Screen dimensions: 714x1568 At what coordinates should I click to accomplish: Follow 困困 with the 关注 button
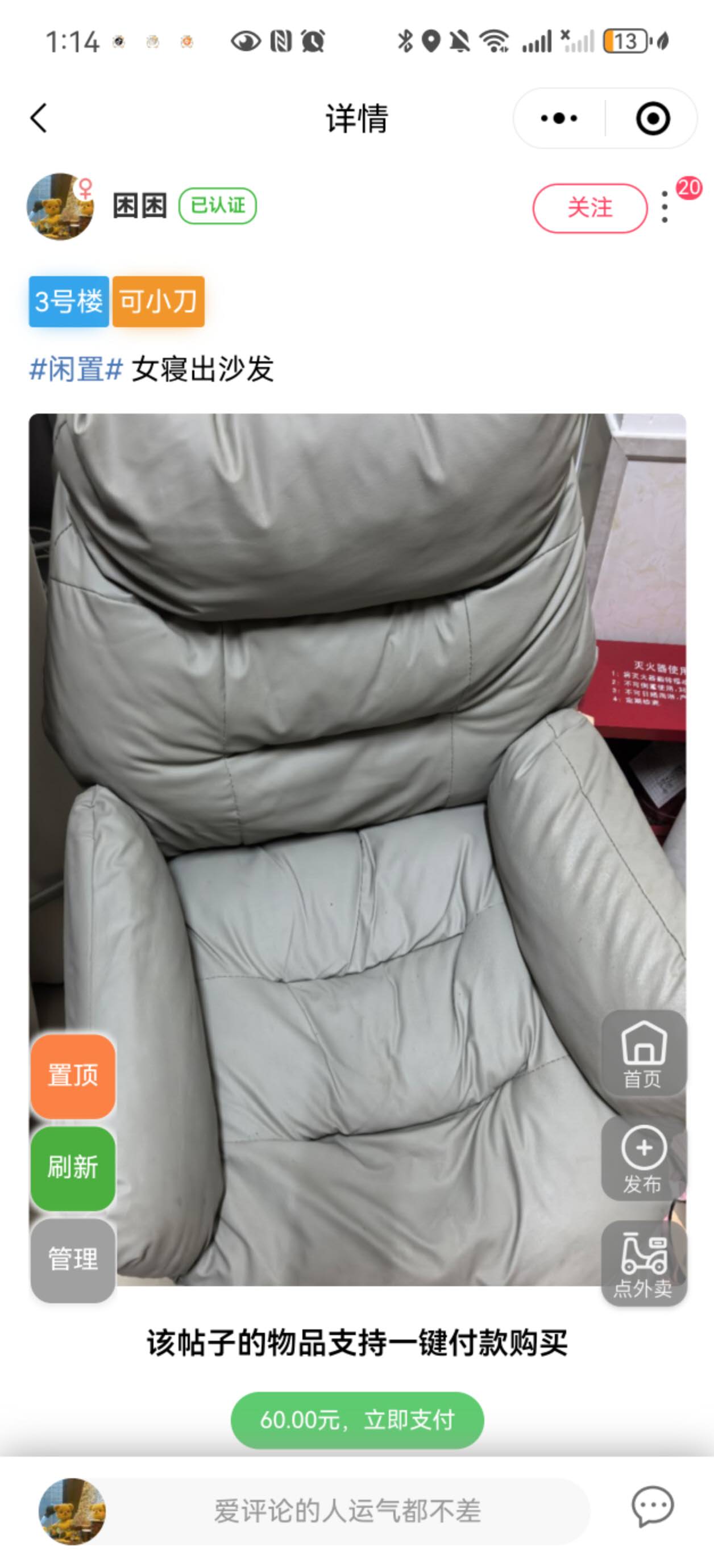coord(589,208)
